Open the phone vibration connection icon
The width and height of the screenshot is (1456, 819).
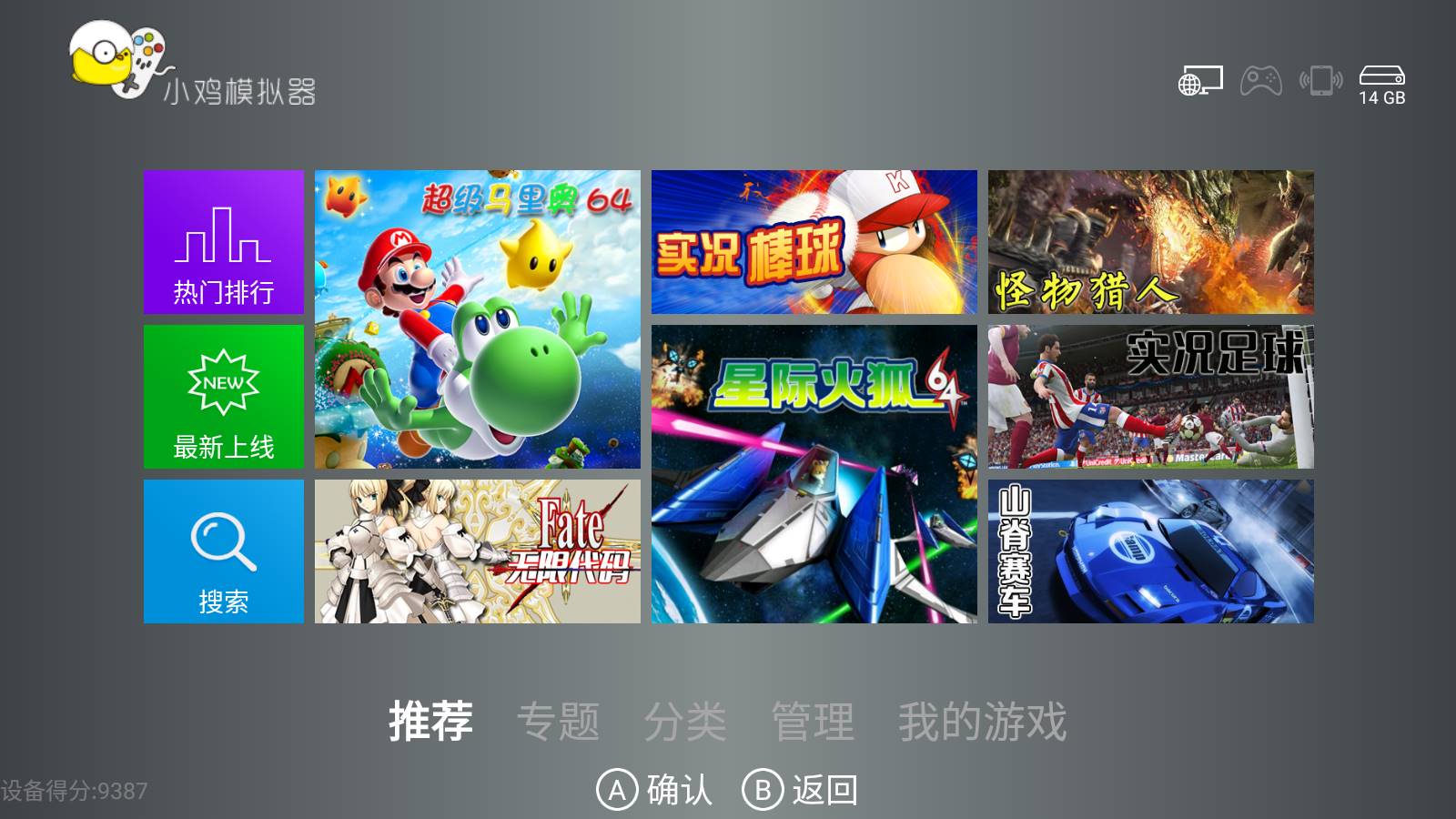pos(1320,81)
